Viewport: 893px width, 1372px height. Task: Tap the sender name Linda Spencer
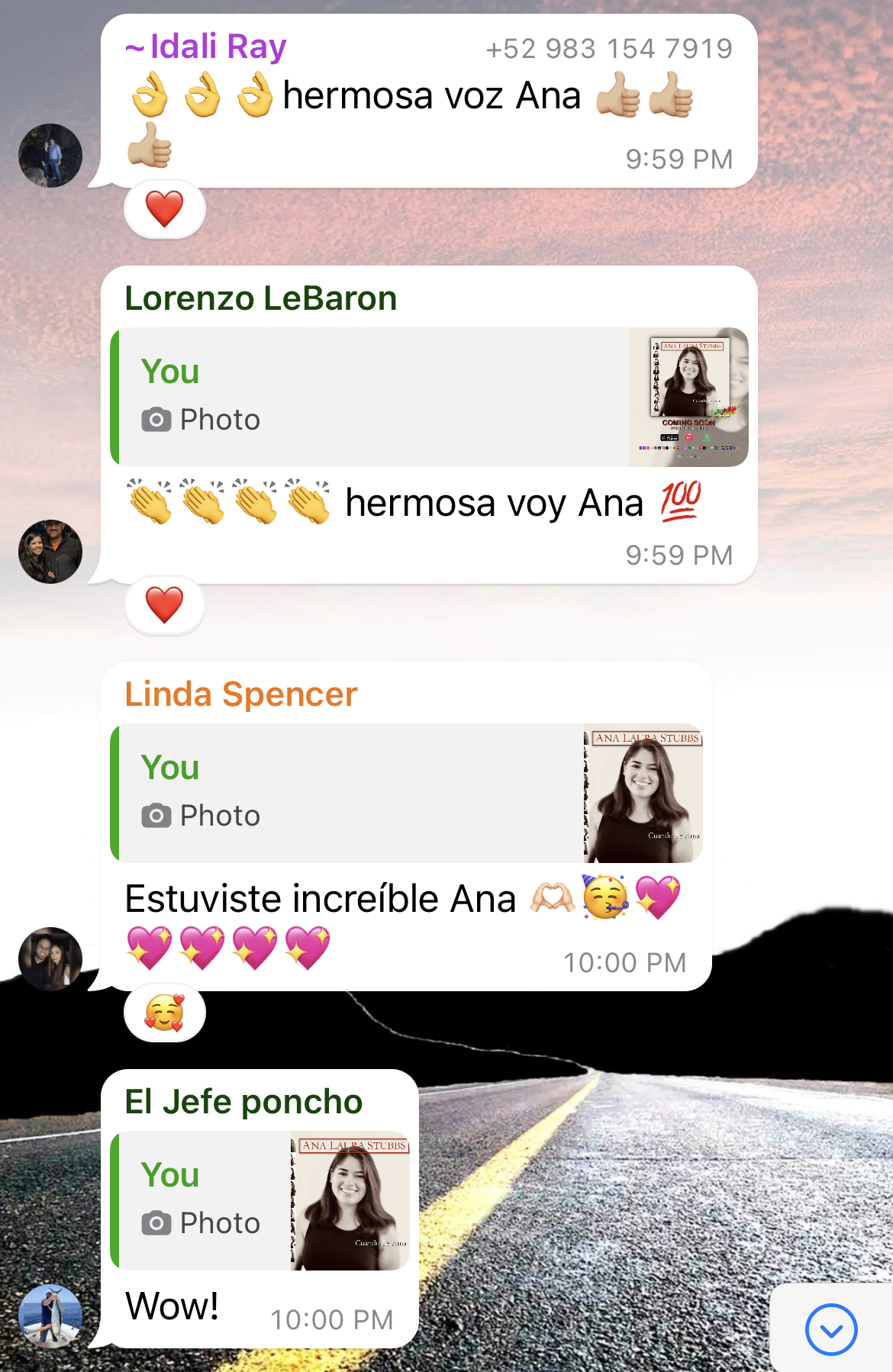pos(241,694)
